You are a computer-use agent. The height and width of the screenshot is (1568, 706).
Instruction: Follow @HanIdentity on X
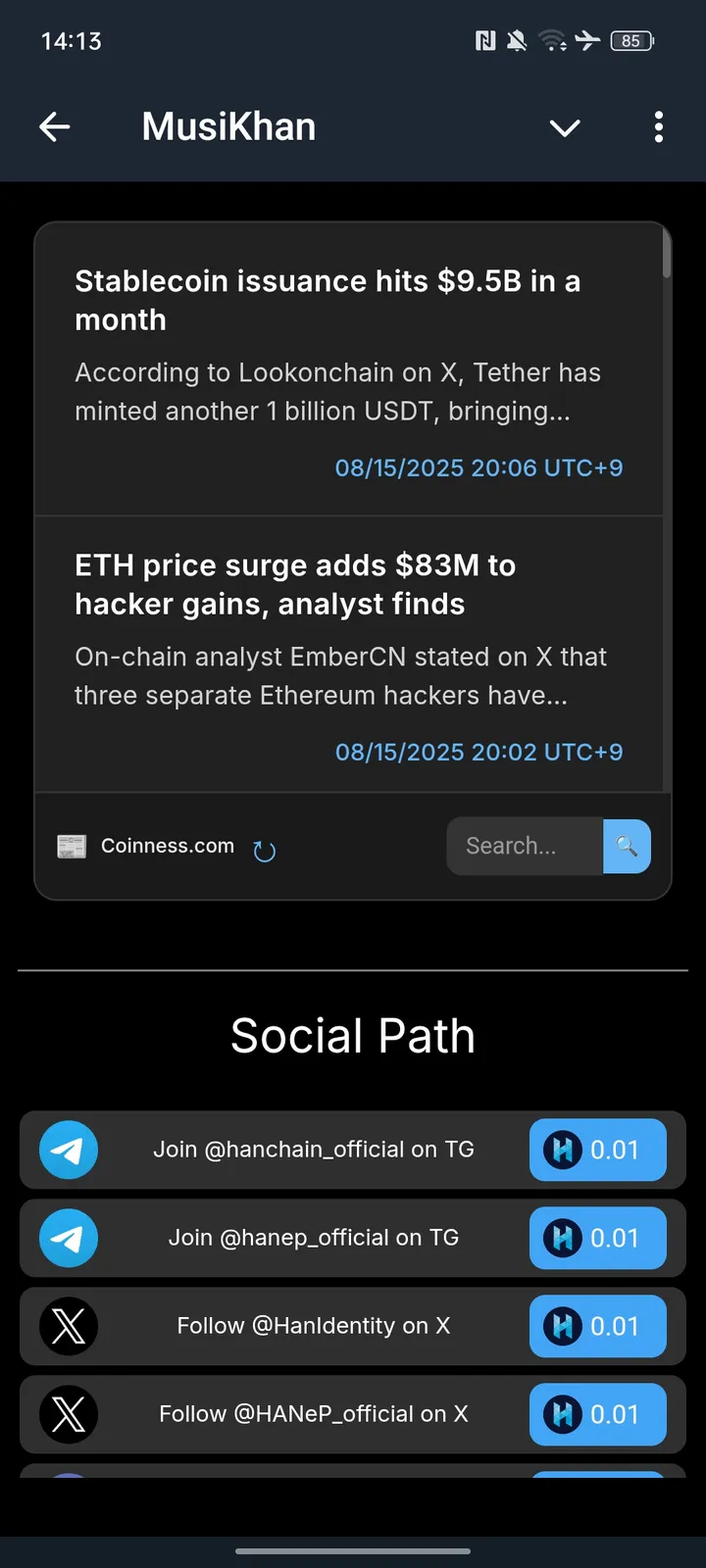point(314,1326)
